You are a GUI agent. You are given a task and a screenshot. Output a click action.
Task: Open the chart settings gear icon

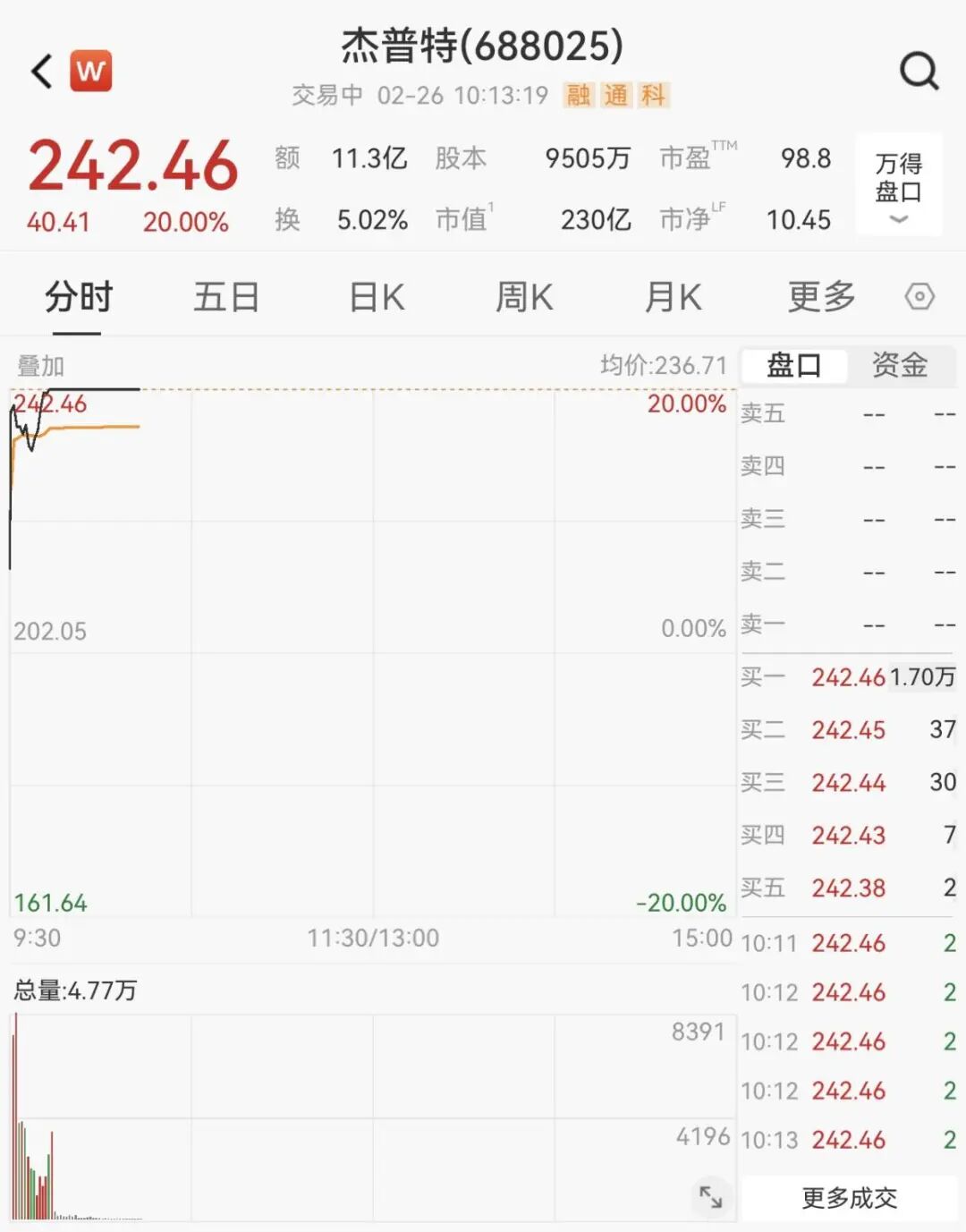coord(919,296)
